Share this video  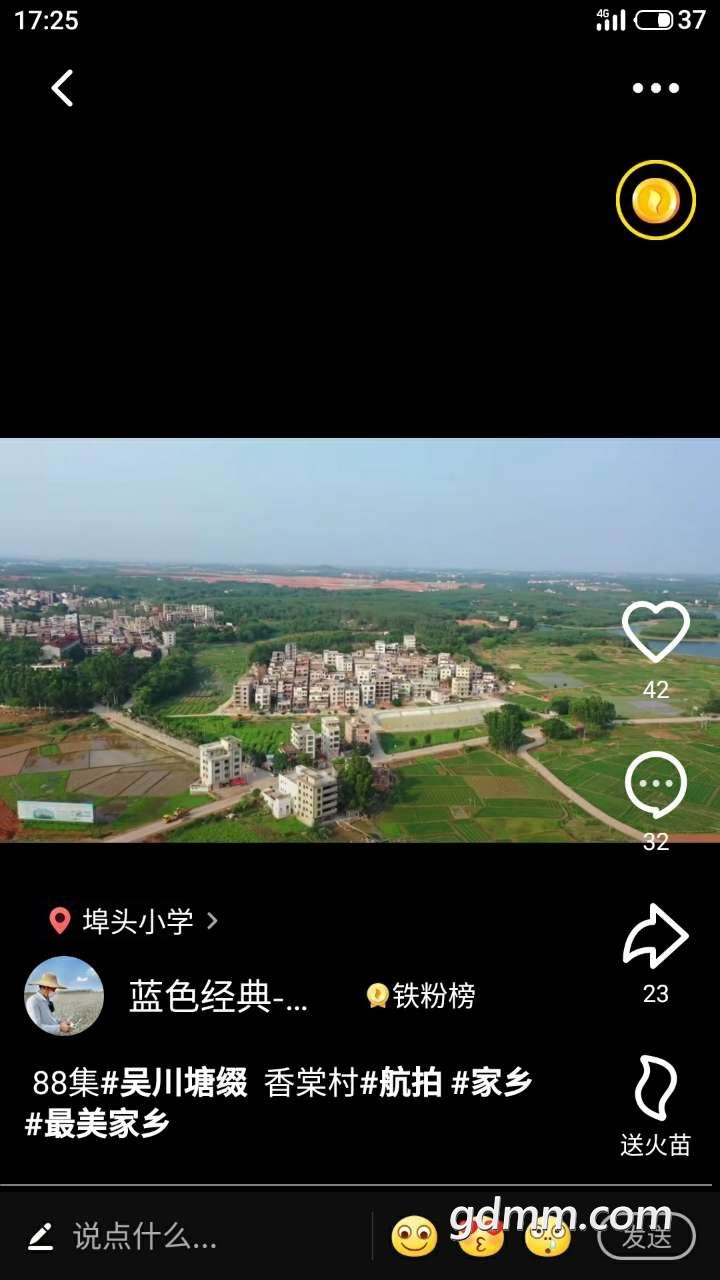(x=655, y=937)
